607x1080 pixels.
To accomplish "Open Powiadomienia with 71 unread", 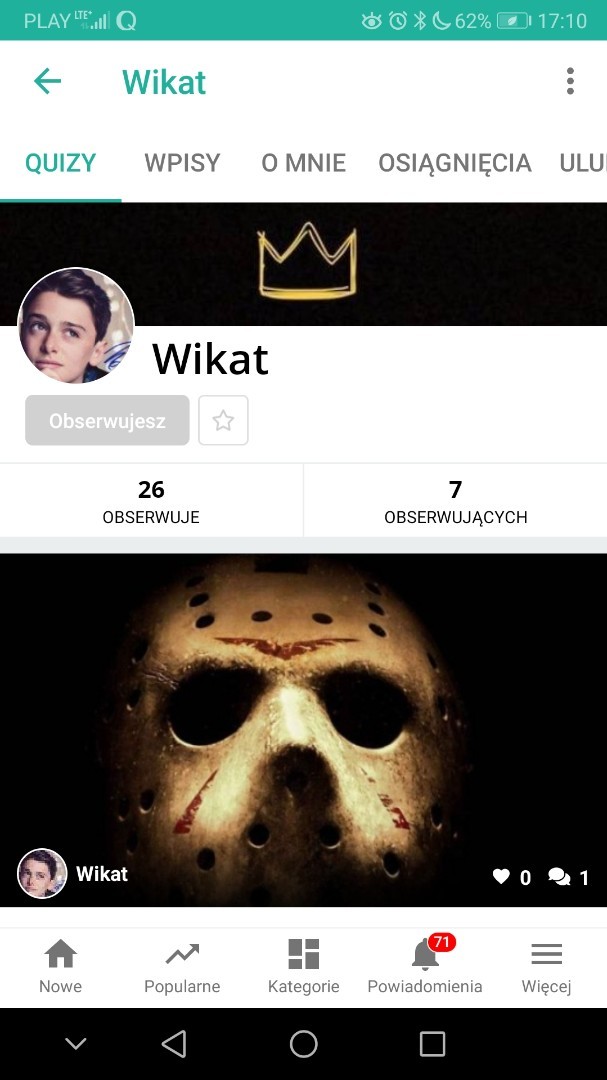I will 425,966.
